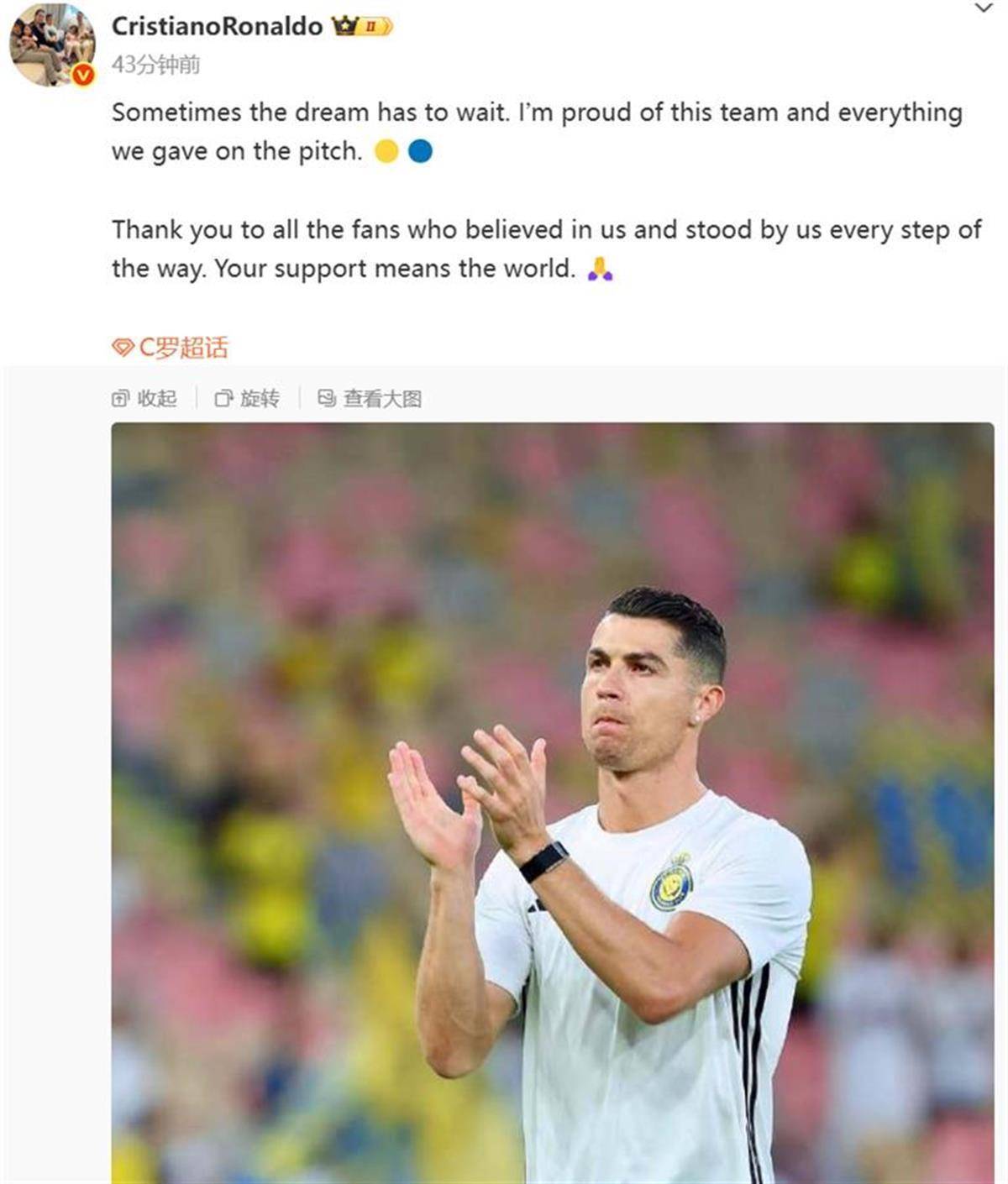The height and width of the screenshot is (1184, 1008).
Task: Open CristianoRonaldo username link
Action: click(217, 26)
